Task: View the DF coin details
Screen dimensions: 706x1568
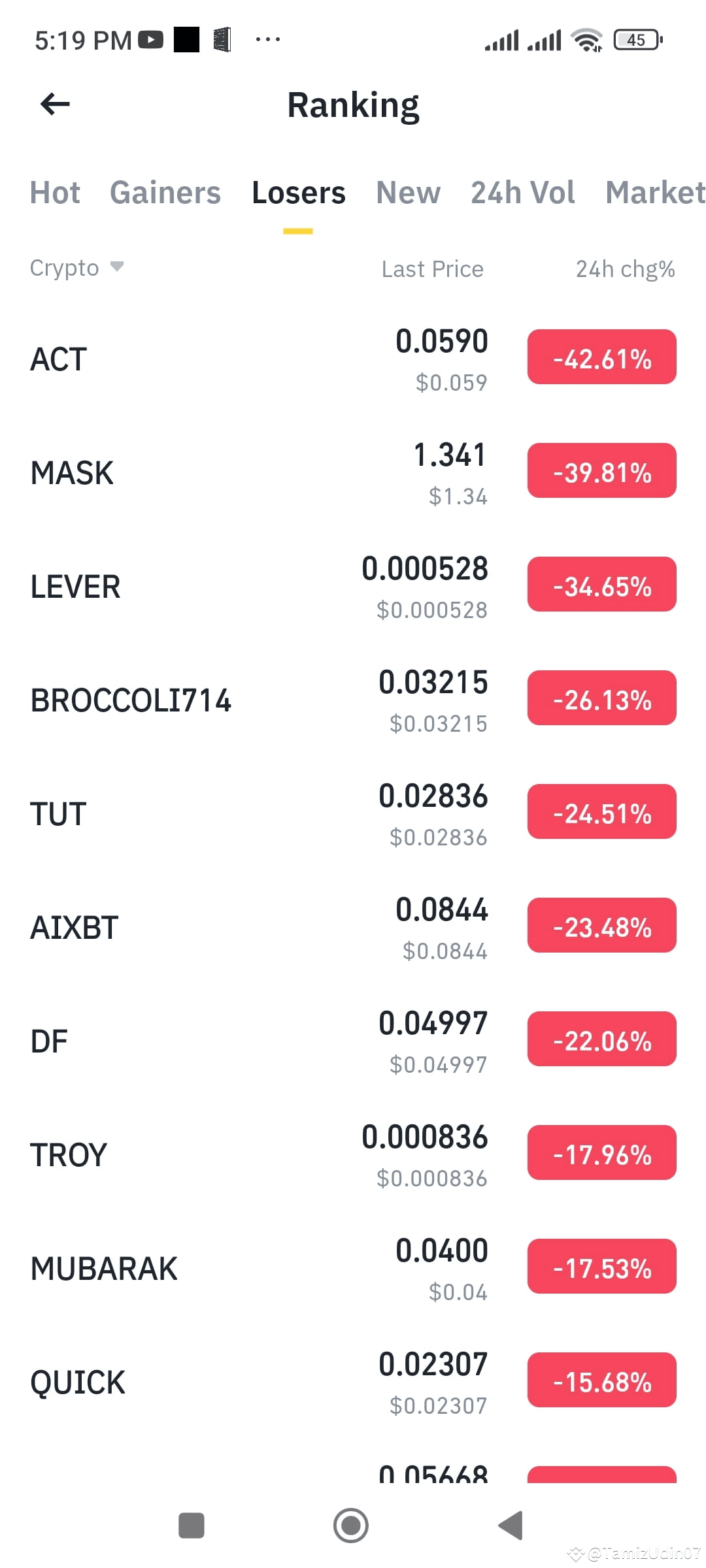Action: pos(353,1041)
